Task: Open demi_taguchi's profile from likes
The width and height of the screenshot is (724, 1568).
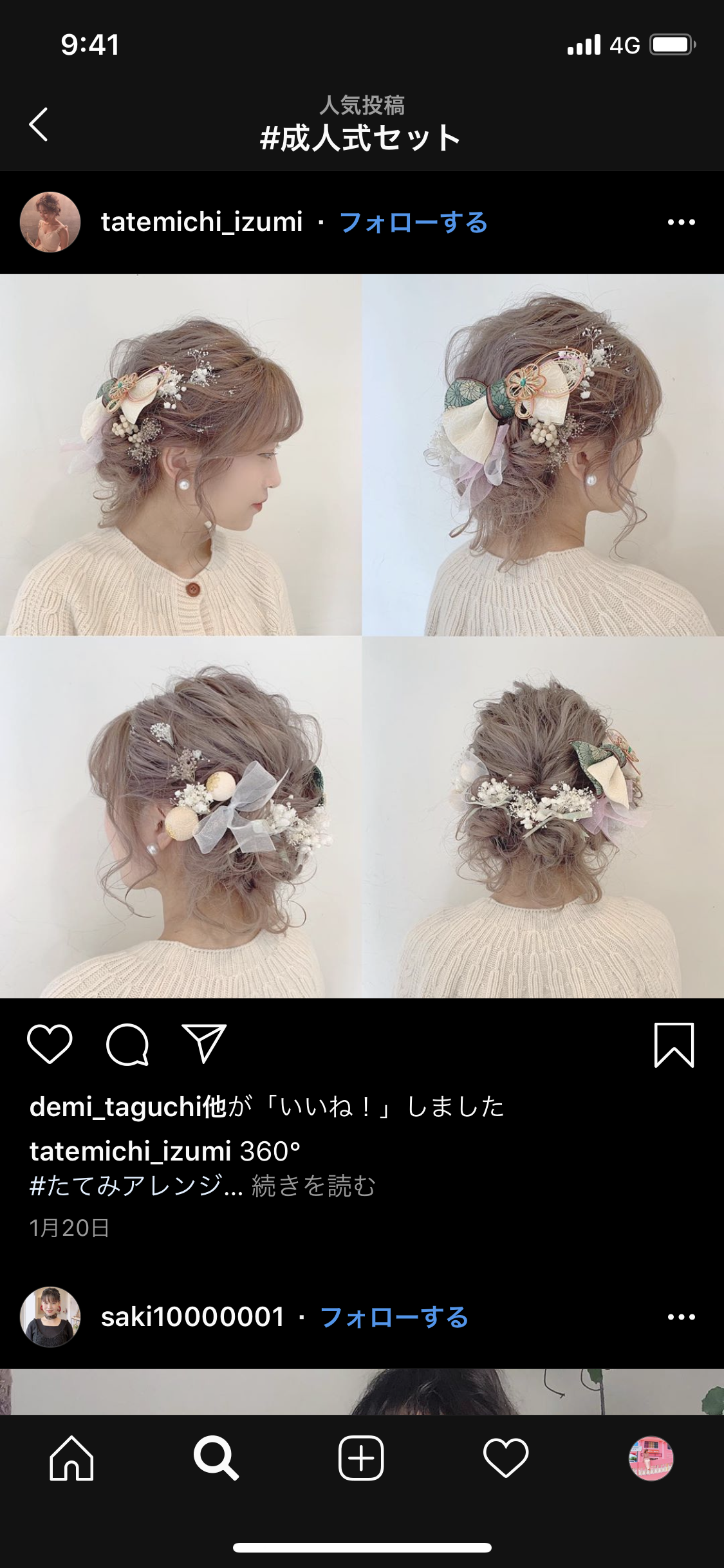Action: click(116, 1107)
